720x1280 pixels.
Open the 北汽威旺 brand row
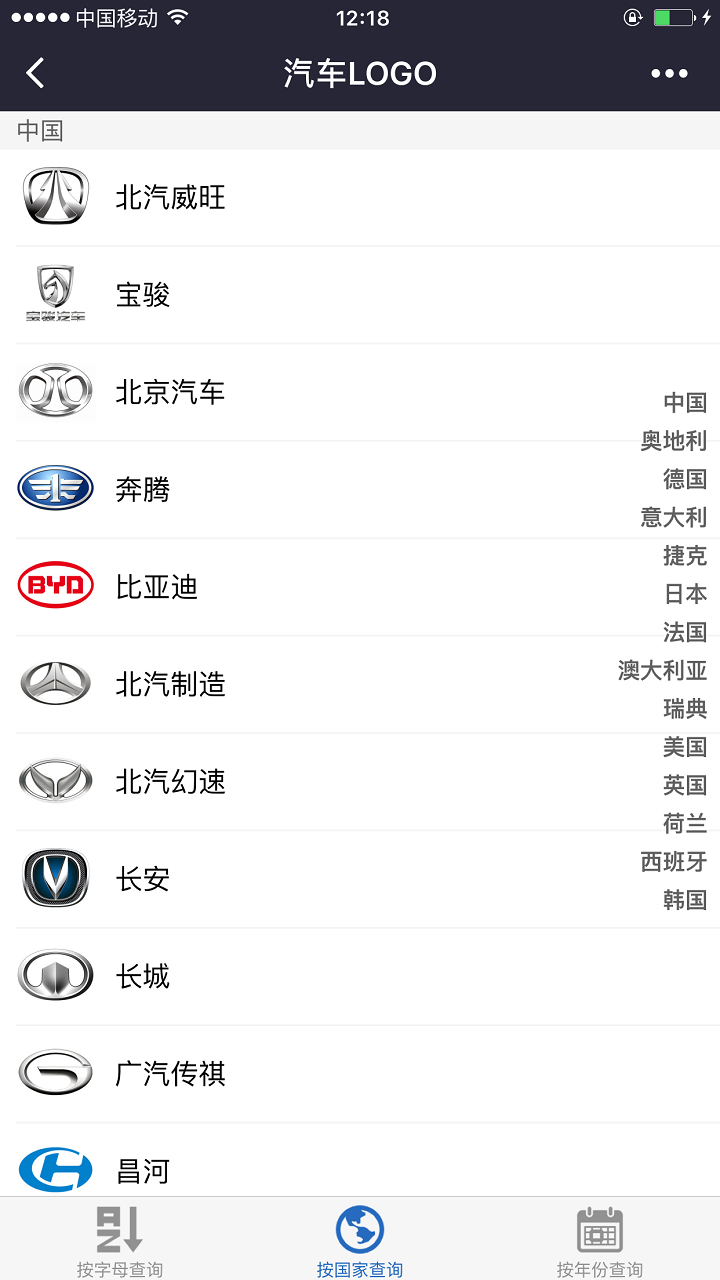coord(360,197)
